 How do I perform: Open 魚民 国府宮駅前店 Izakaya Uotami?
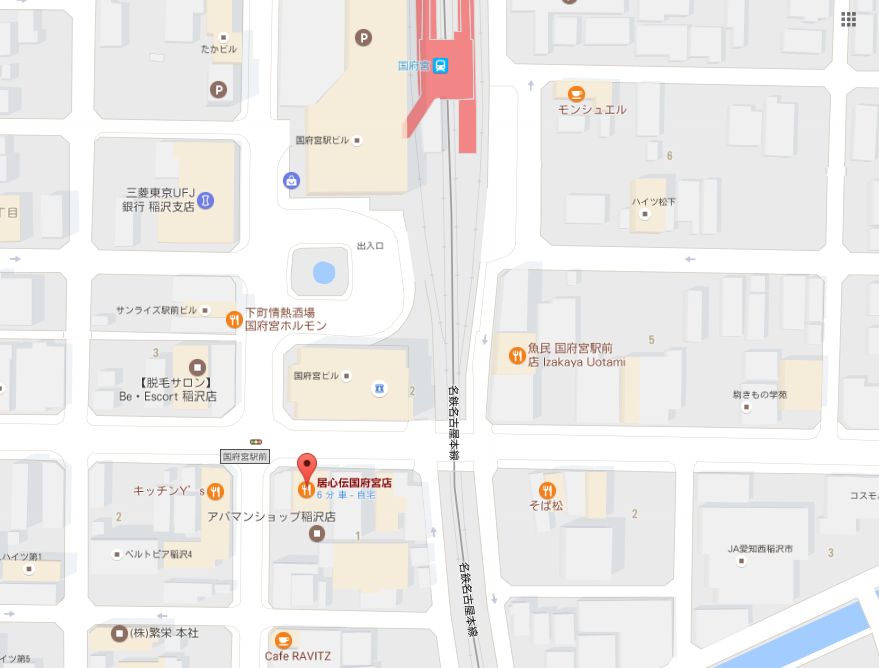[517, 355]
